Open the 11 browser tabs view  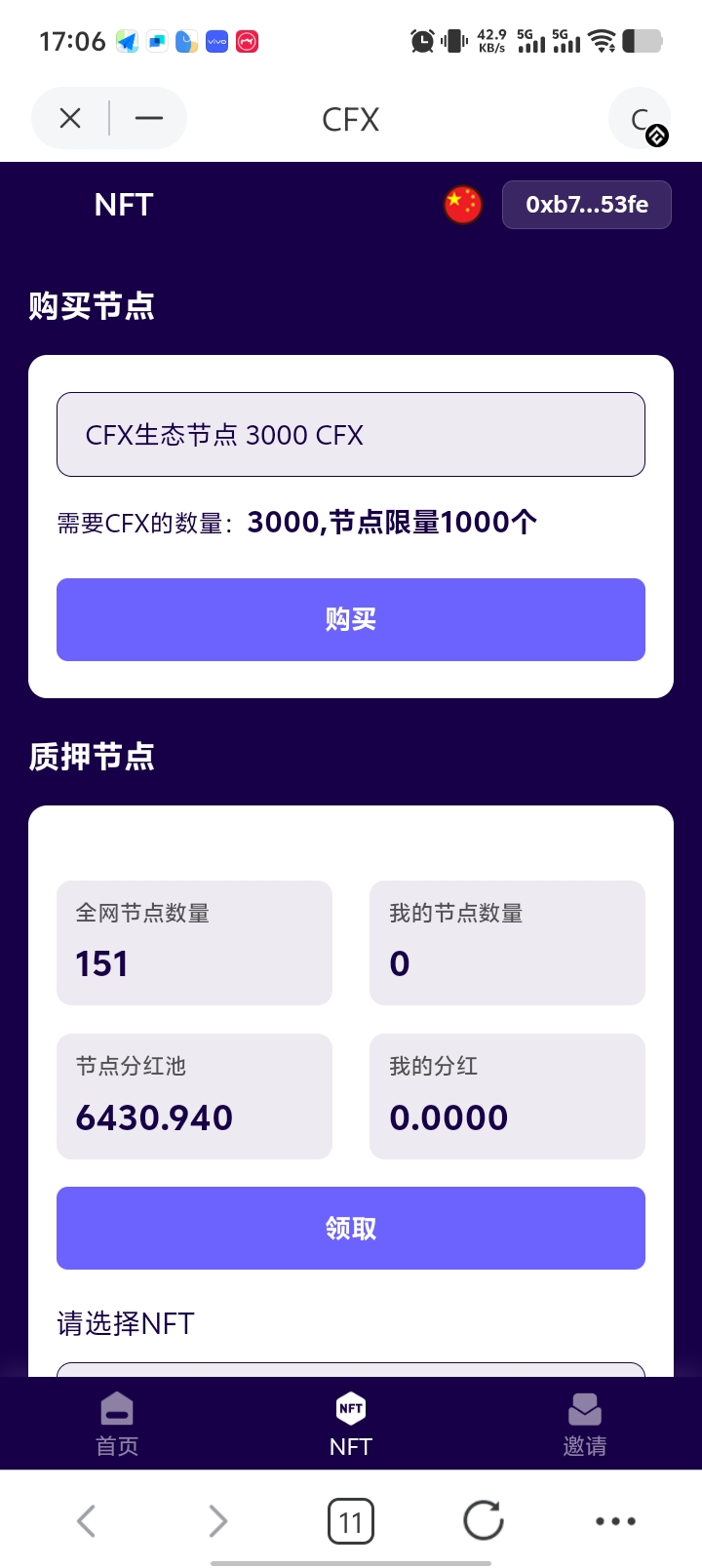[x=351, y=1521]
